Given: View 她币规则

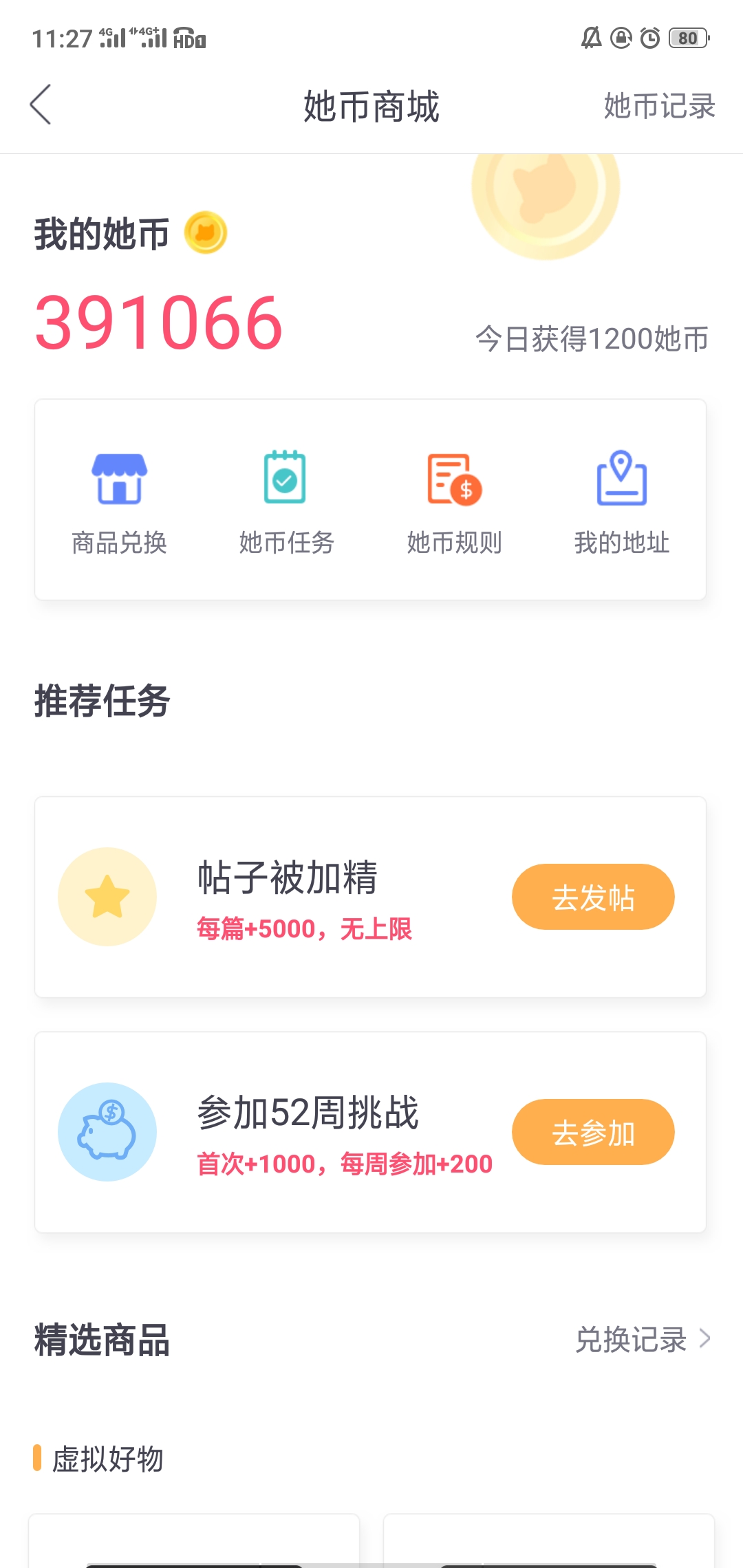Looking at the screenshot, I should (x=454, y=503).
